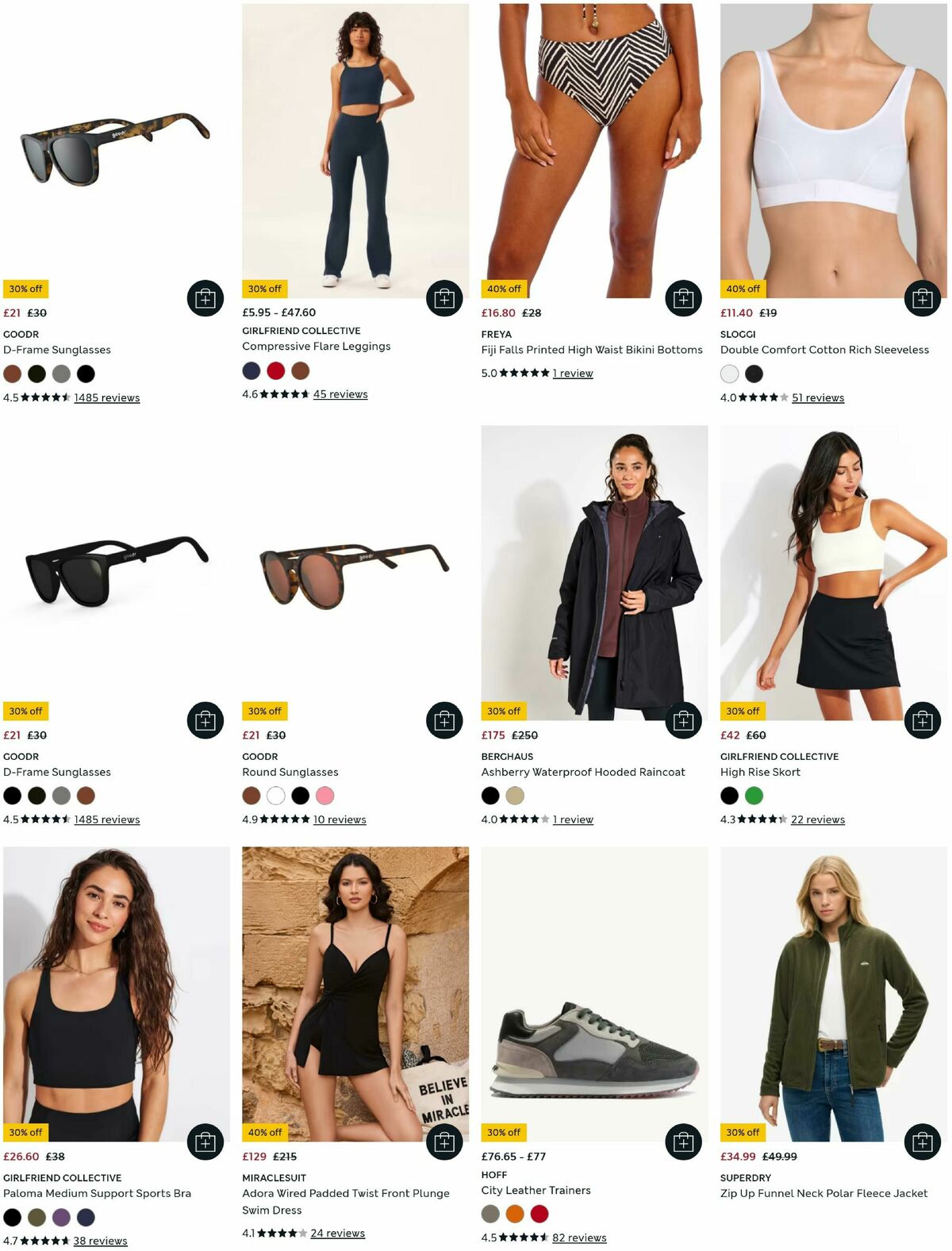
Task: Choose the green colour for High Rise Skort
Action: (x=754, y=796)
